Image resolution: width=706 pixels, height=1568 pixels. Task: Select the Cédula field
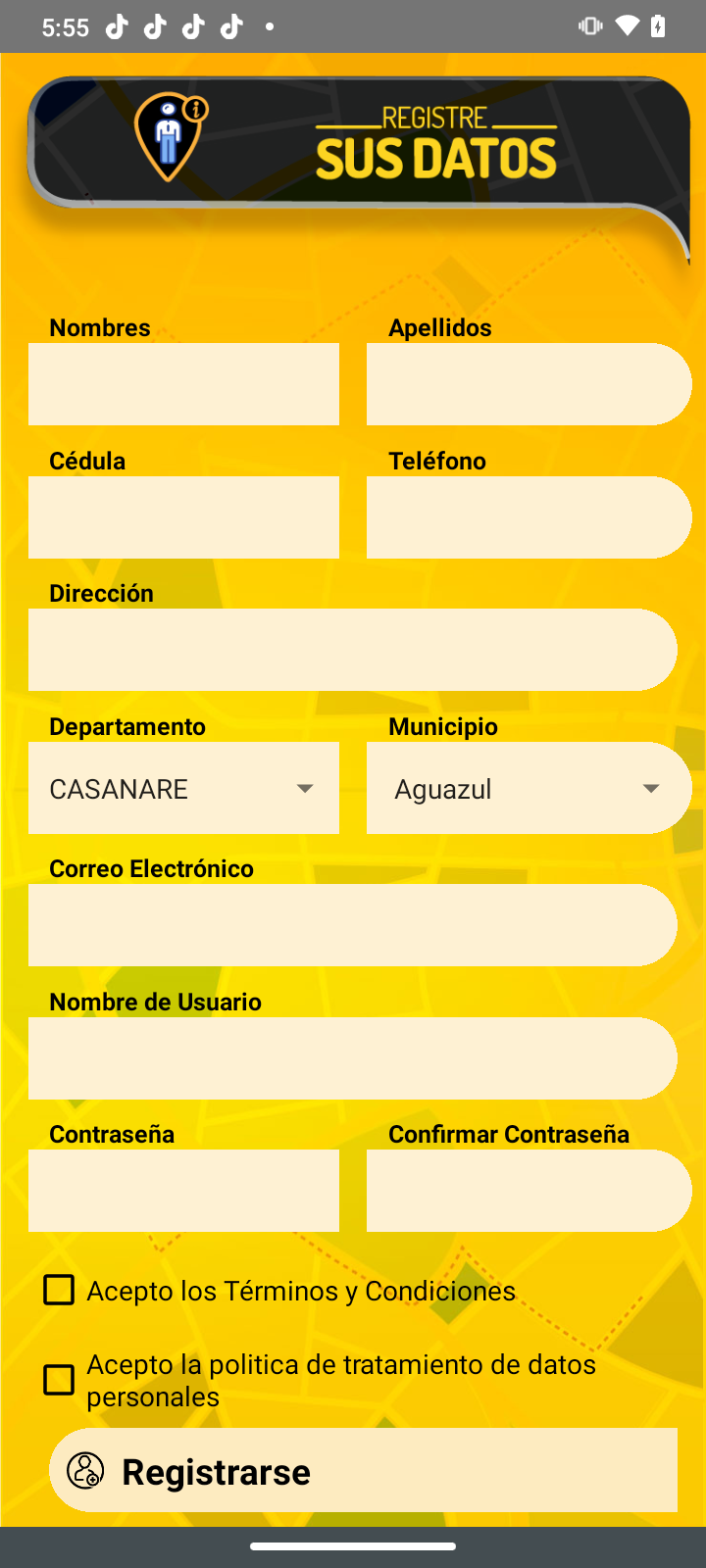[183, 517]
